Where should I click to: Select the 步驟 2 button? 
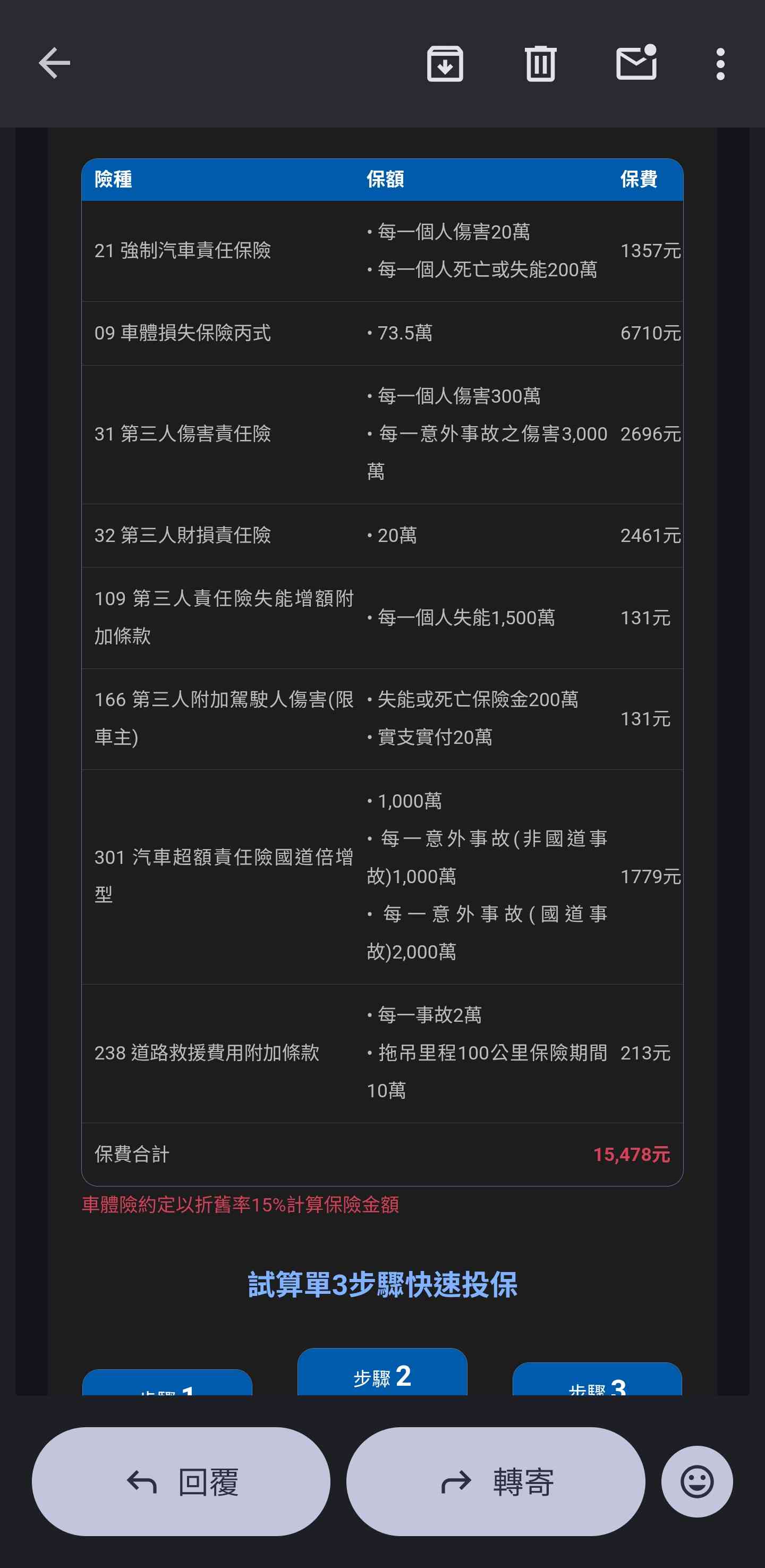click(x=382, y=1375)
